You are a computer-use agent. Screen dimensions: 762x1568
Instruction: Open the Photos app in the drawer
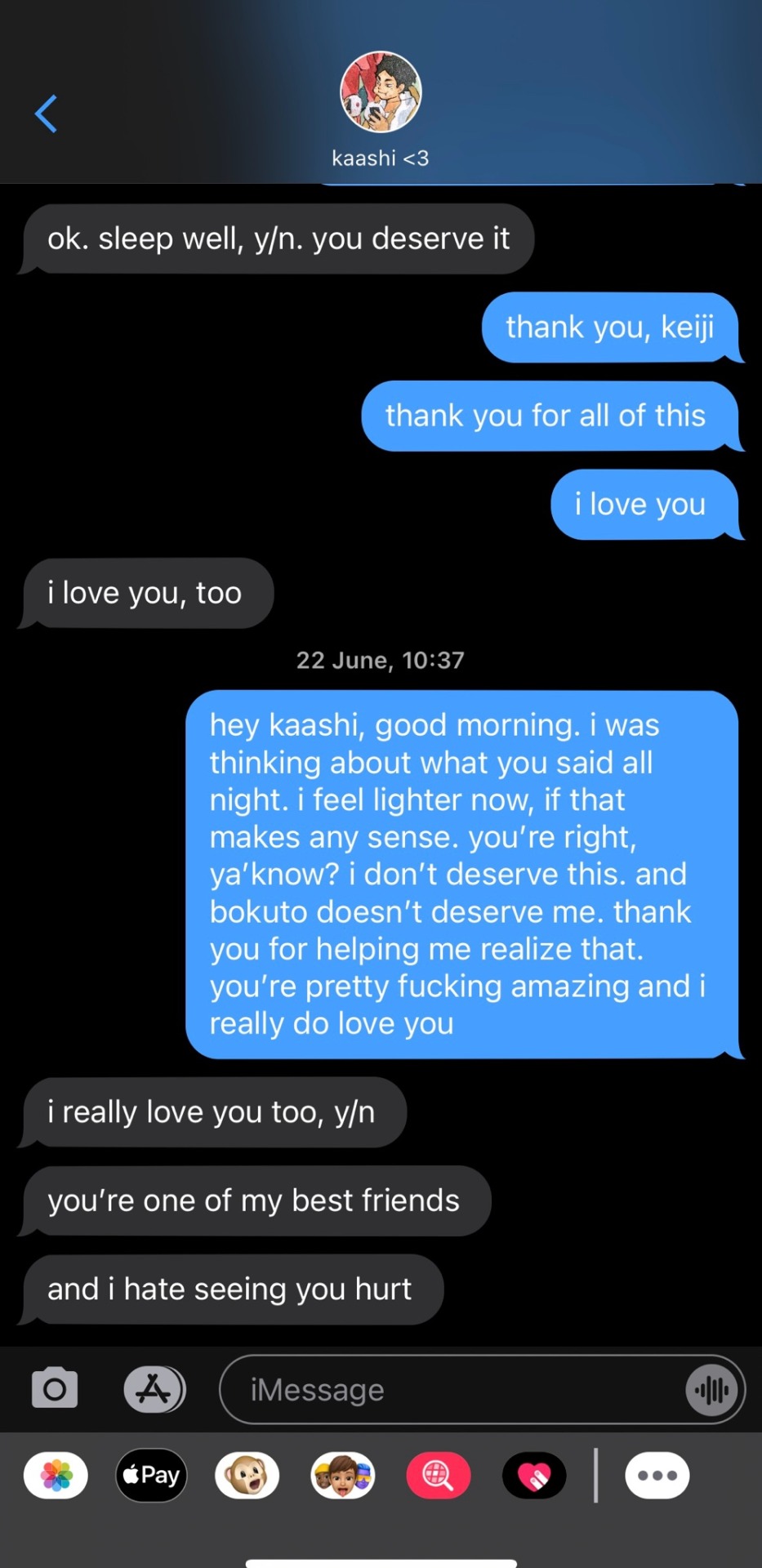pyautogui.click(x=56, y=1475)
